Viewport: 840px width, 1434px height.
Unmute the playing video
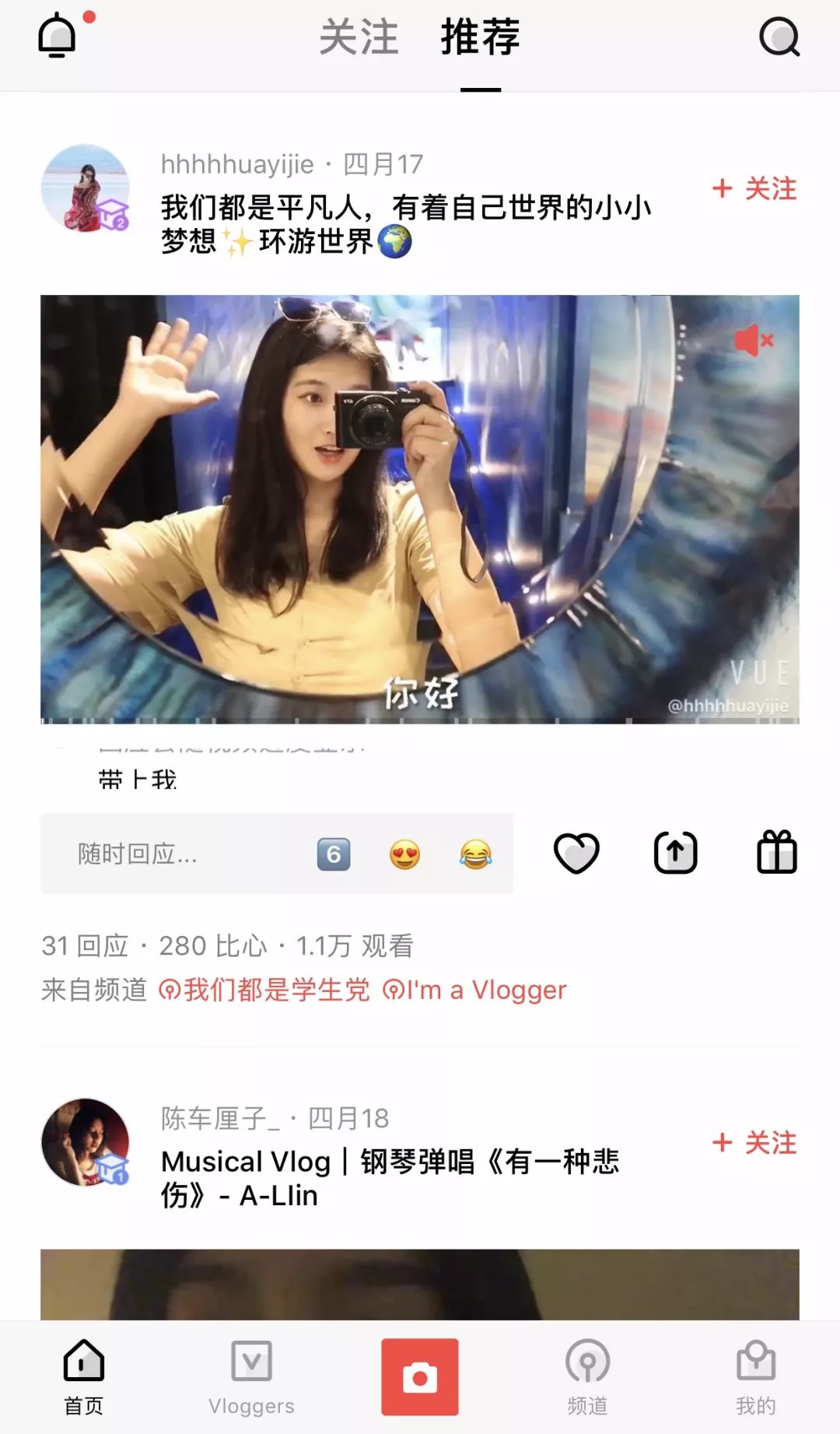(x=752, y=338)
